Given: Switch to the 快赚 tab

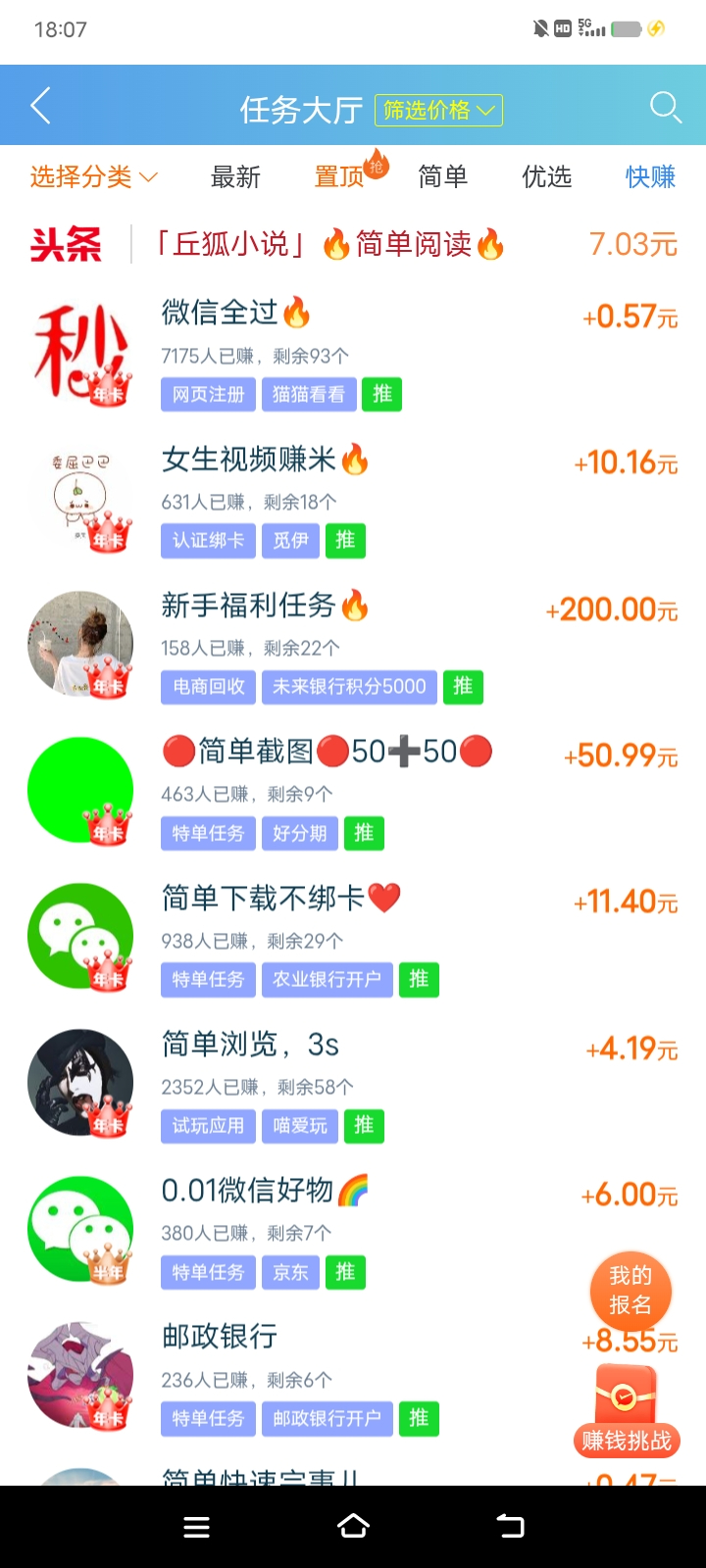Looking at the screenshot, I should click(x=650, y=177).
